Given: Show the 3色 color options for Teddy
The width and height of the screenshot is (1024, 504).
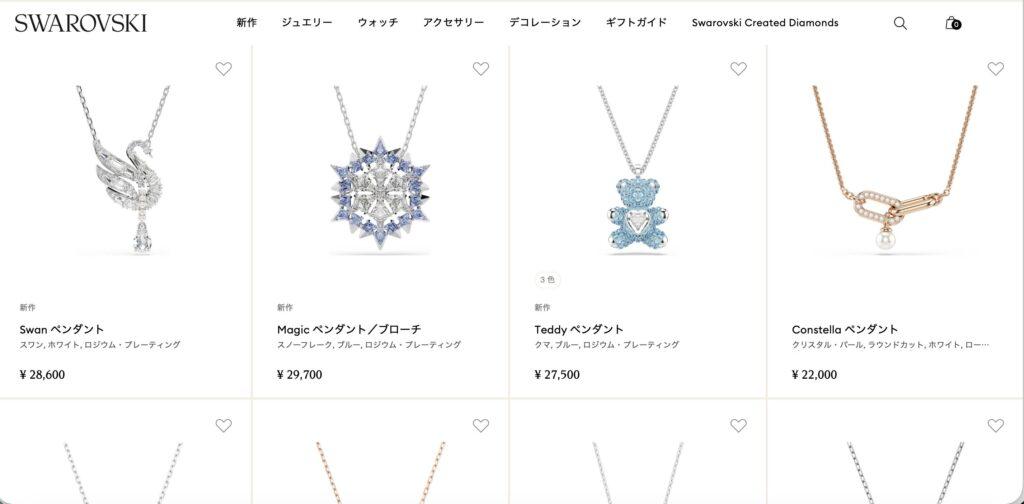Looking at the screenshot, I should point(547,280).
